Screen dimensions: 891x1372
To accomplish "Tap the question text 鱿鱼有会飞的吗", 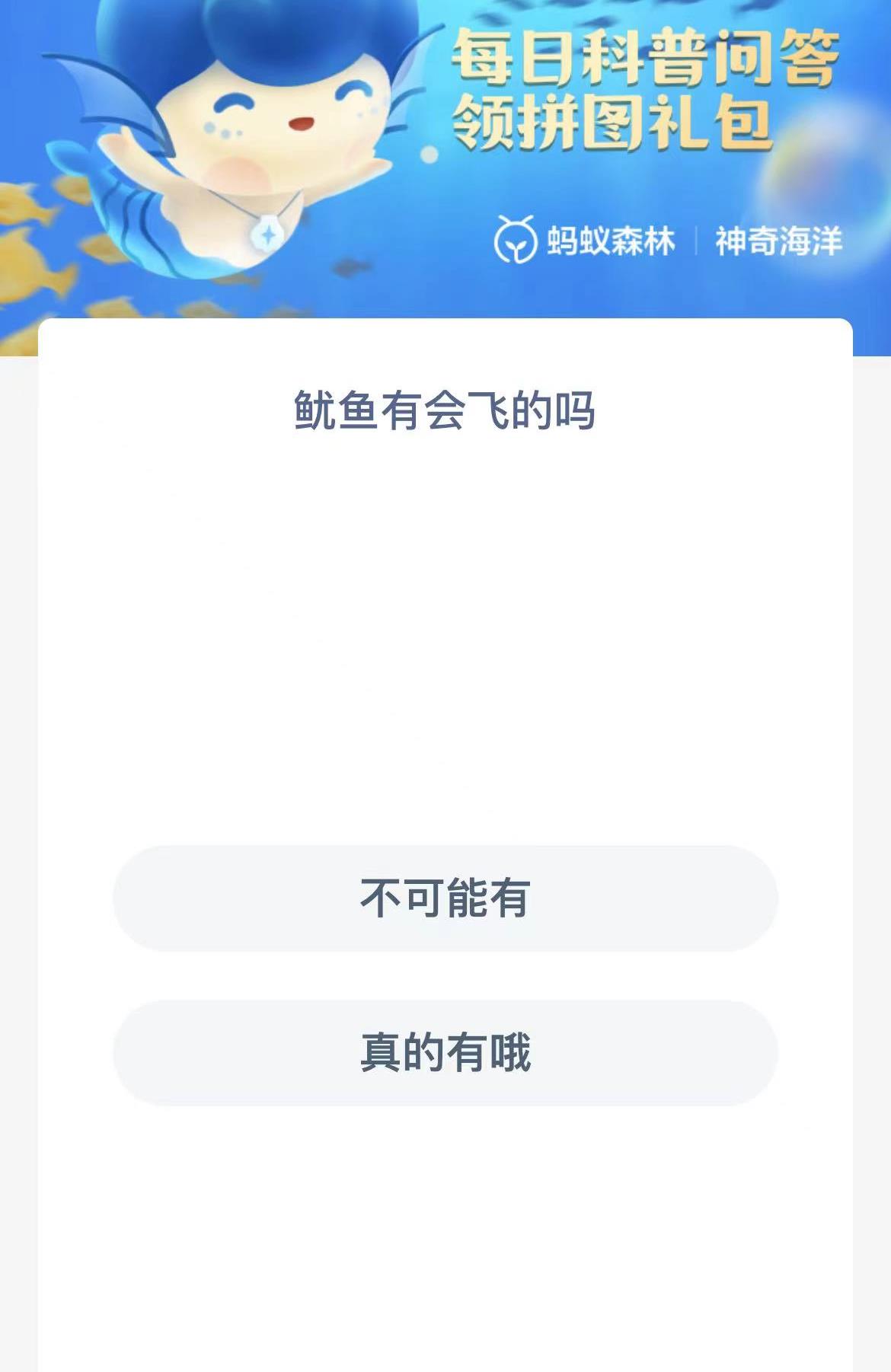I will click(445, 411).
